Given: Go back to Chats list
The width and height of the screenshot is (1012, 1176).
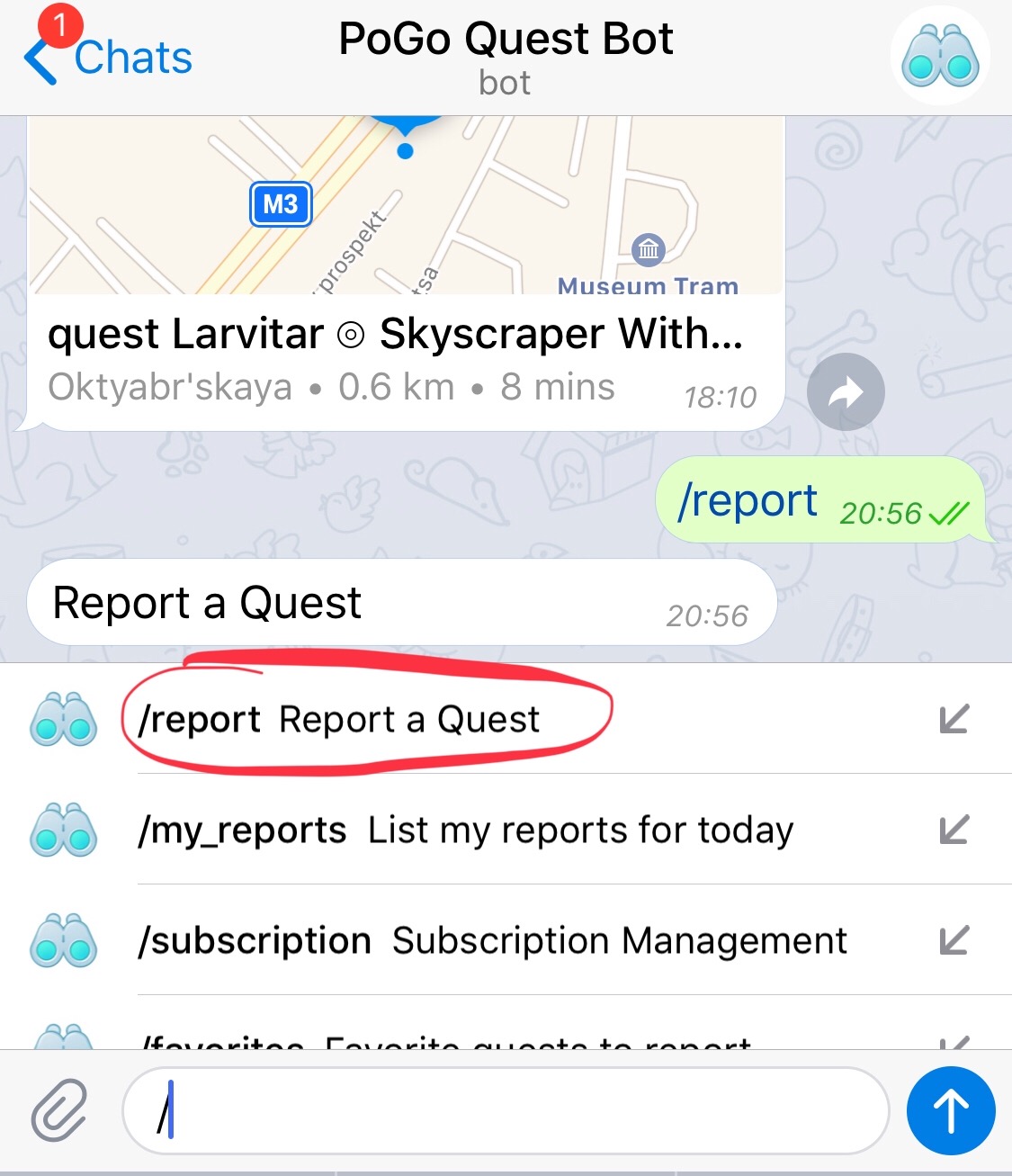Looking at the screenshot, I should coord(108,58).
